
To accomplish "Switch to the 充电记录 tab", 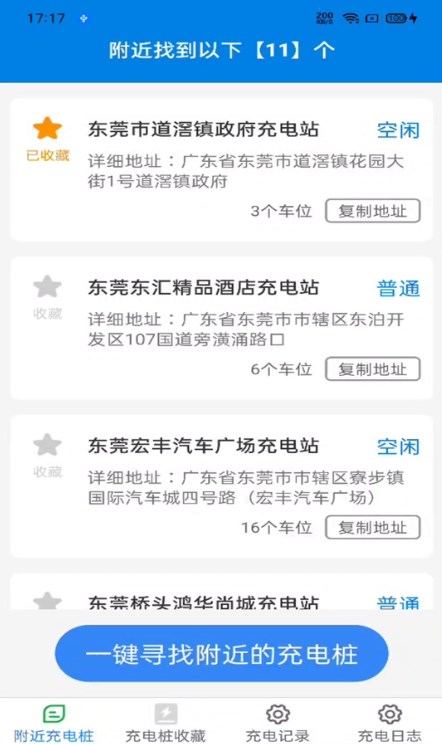I will click(277, 723).
